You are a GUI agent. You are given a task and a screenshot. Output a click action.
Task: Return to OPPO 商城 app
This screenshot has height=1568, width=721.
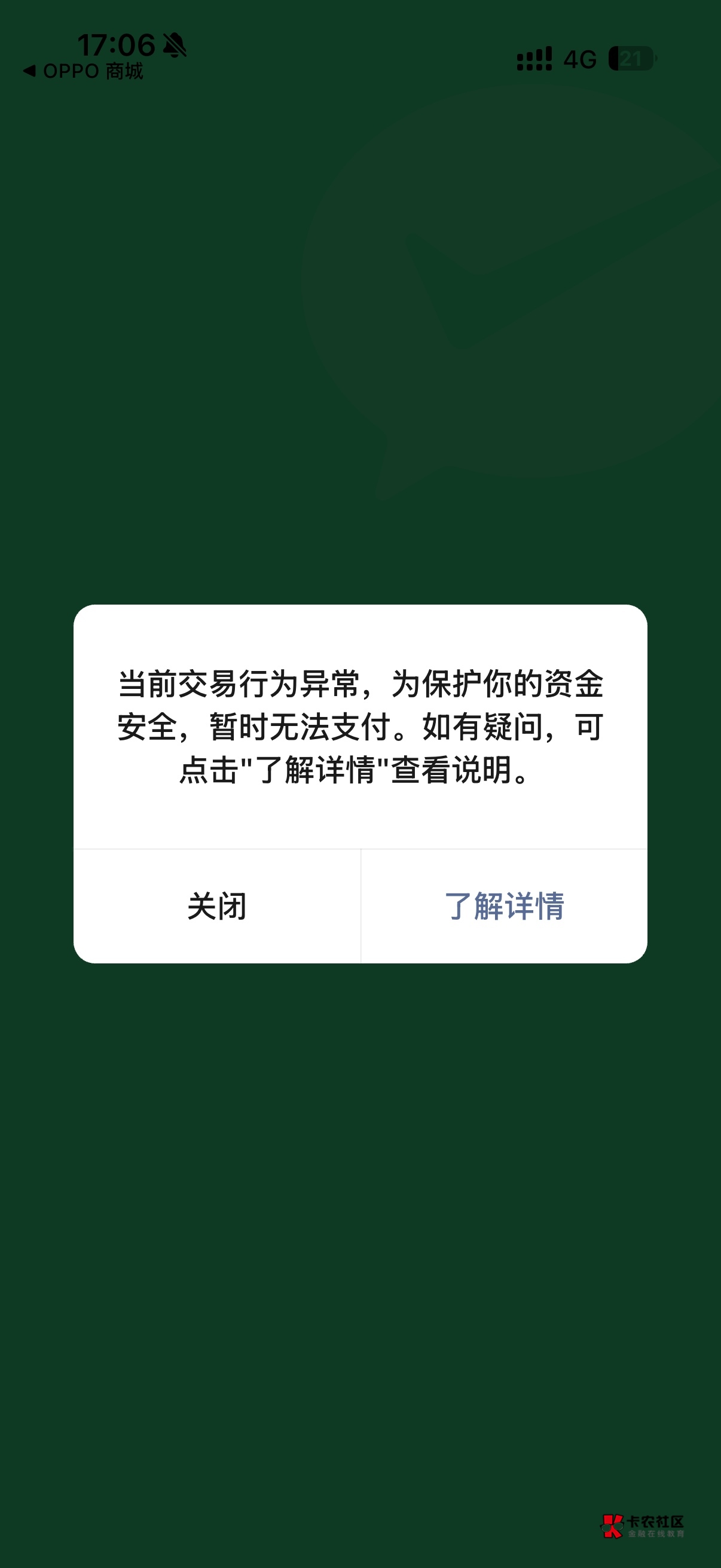(83, 71)
